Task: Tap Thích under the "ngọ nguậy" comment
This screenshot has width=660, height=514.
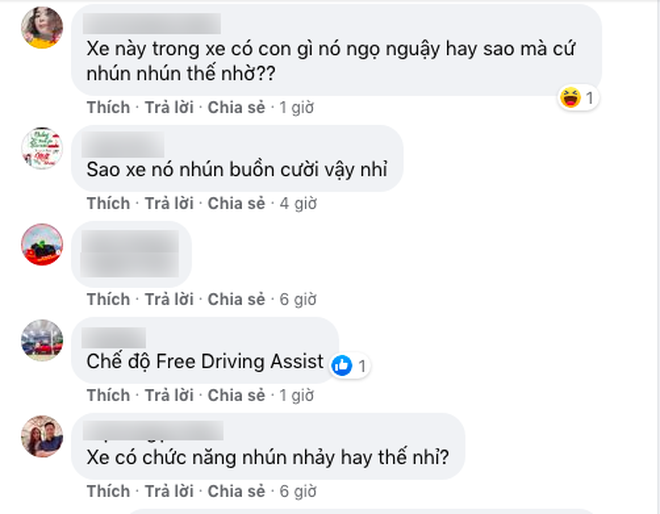Action: coord(108,107)
